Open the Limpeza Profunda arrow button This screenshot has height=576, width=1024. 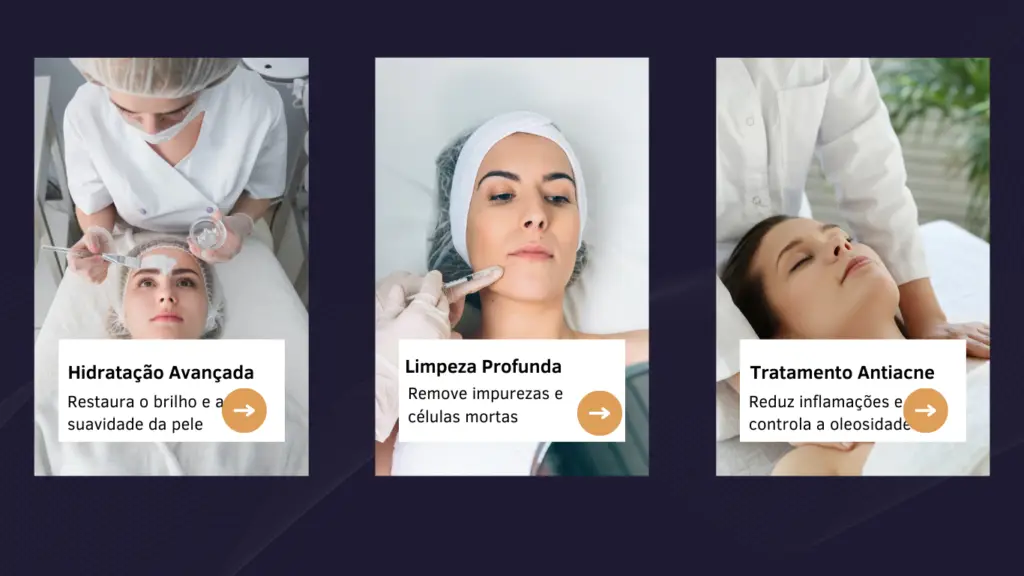tap(599, 413)
